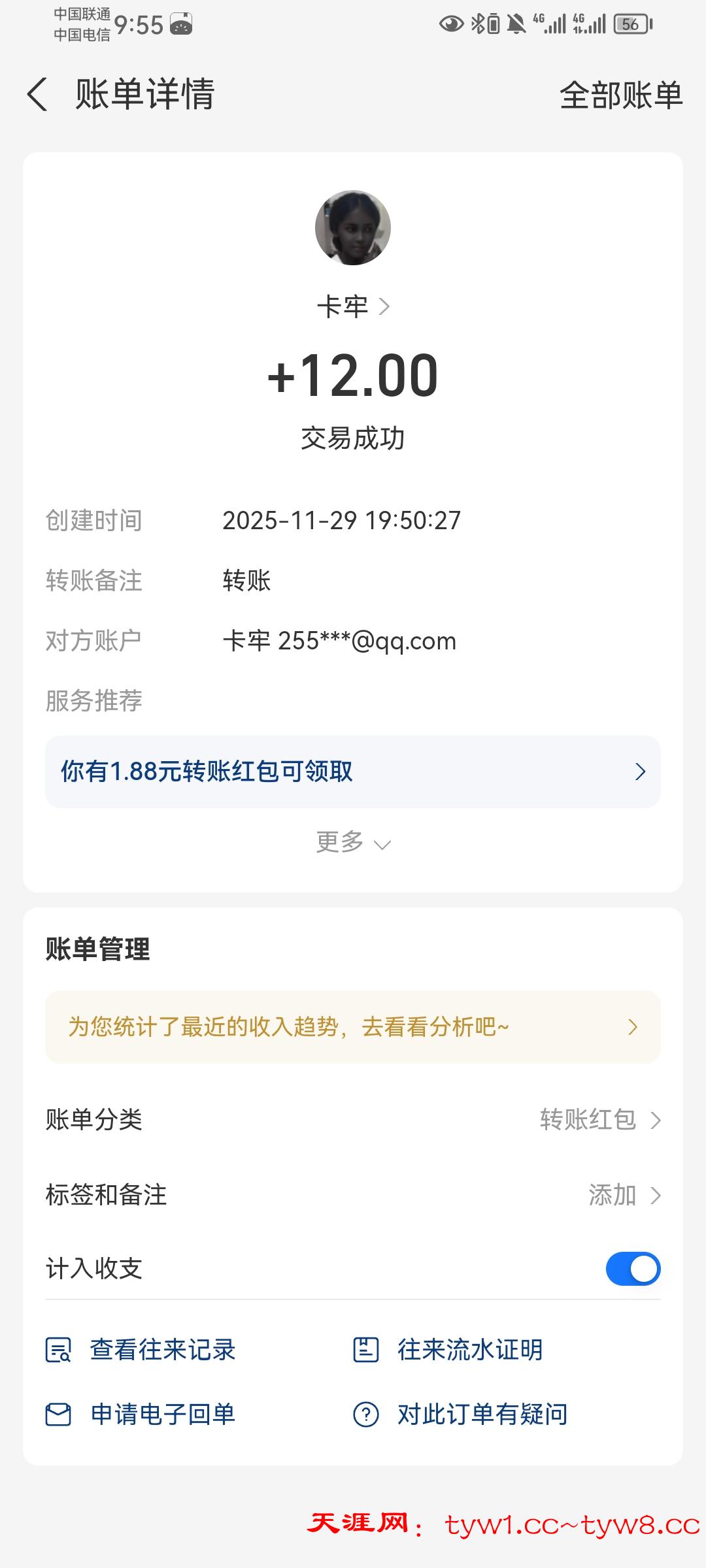Viewport: 706px width, 1568px height.
Task: Open the 卡牢 contact profile
Action: point(353,306)
